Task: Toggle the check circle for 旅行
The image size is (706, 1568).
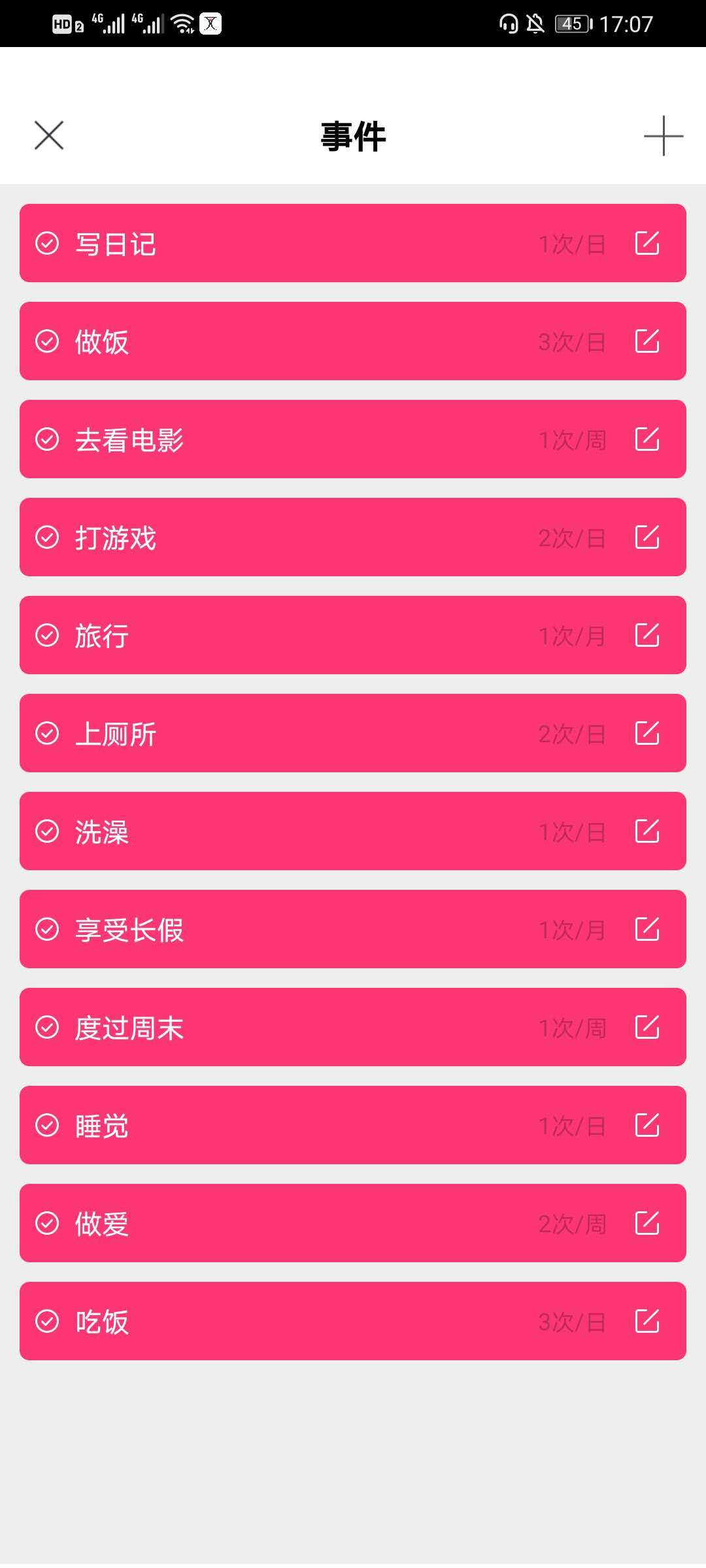Action: coord(47,635)
